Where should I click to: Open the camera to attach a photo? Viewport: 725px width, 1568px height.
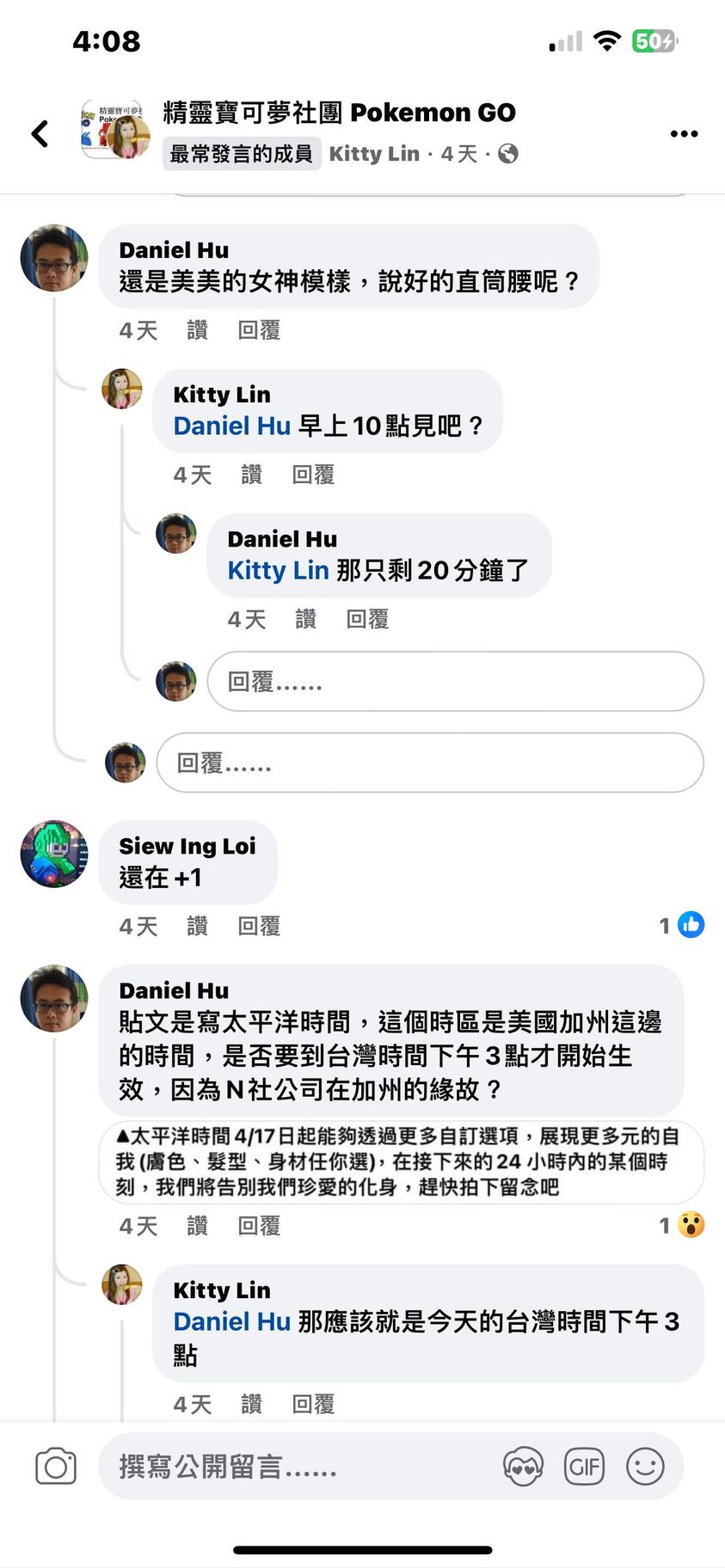56,1467
